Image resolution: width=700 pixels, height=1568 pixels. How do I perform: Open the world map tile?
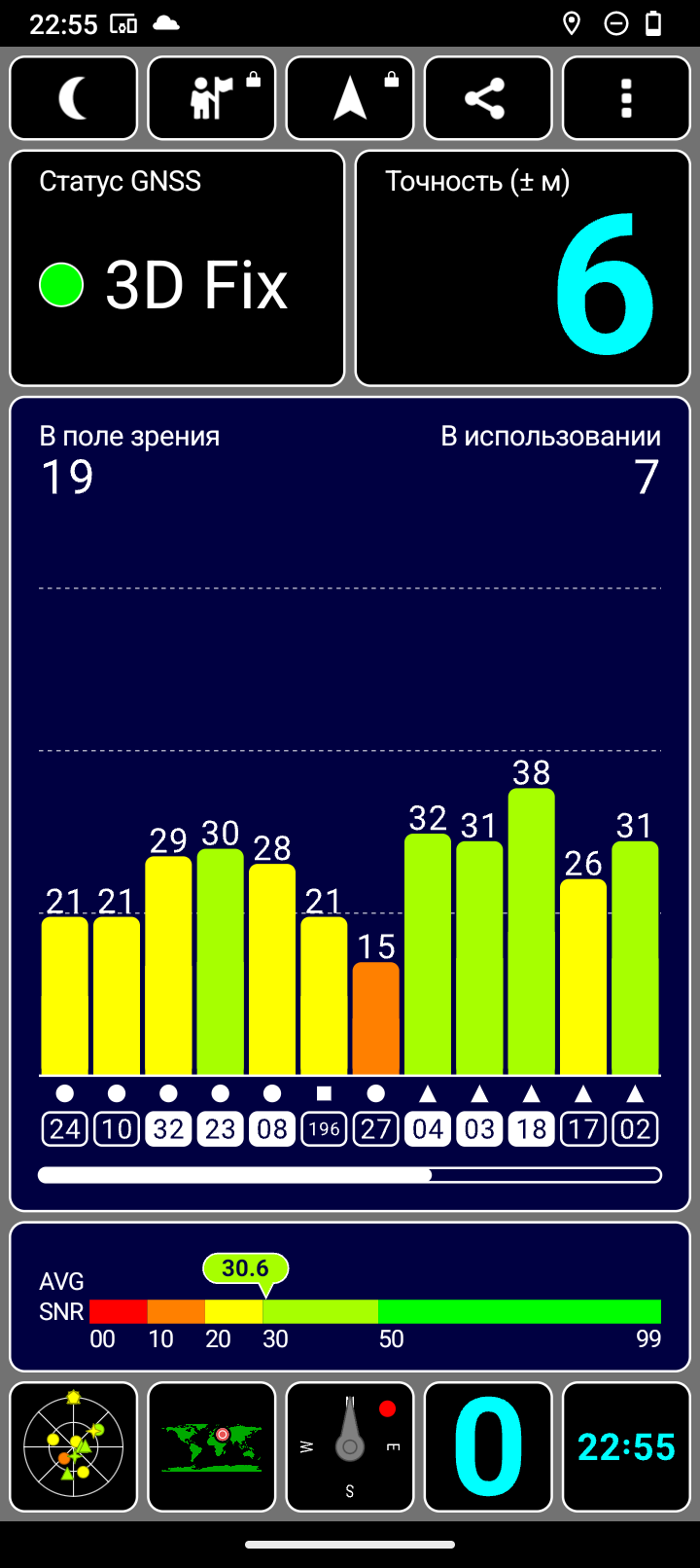click(x=212, y=1446)
